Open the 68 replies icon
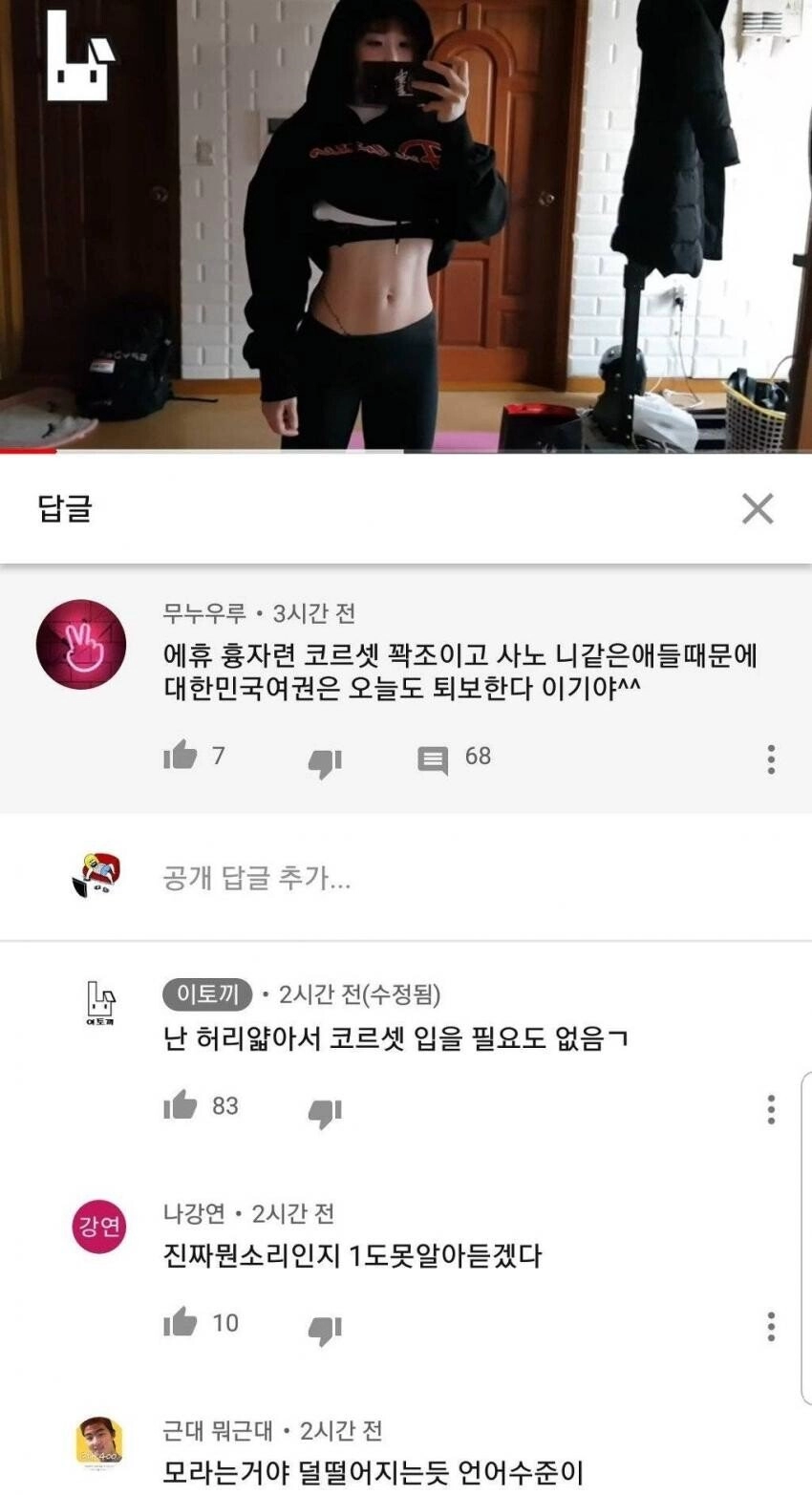Image resolution: width=812 pixels, height=1495 pixels. [x=433, y=759]
